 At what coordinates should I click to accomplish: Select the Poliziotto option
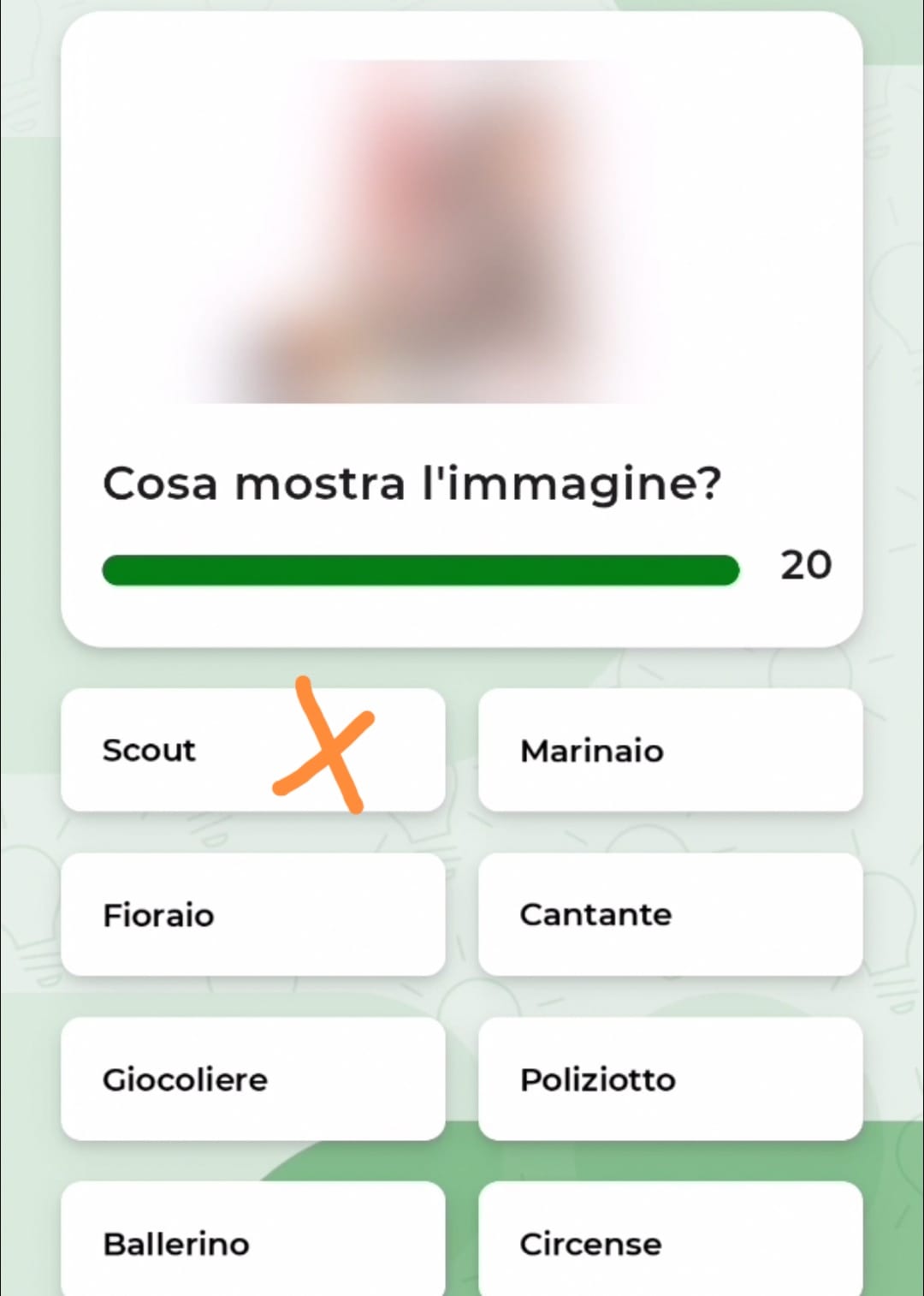pyautogui.click(x=670, y=1079)
